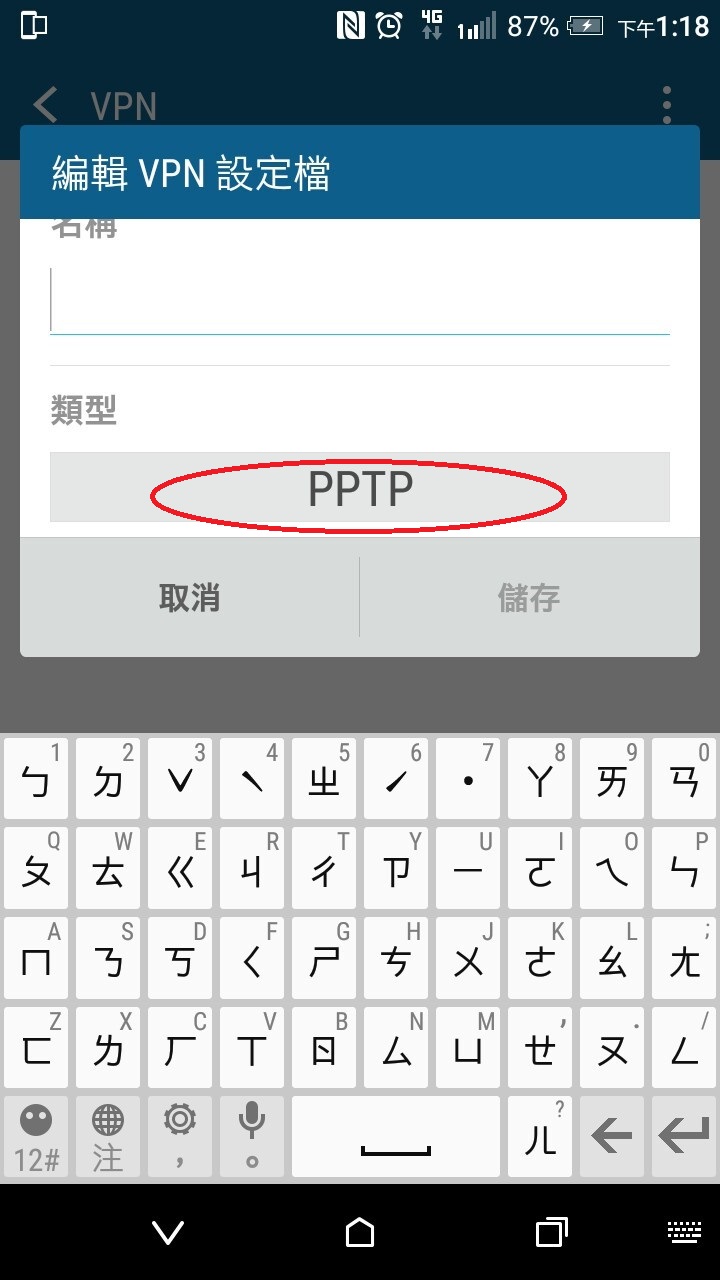Open recent apps from navigation bar

click(x=551, y=1232)
